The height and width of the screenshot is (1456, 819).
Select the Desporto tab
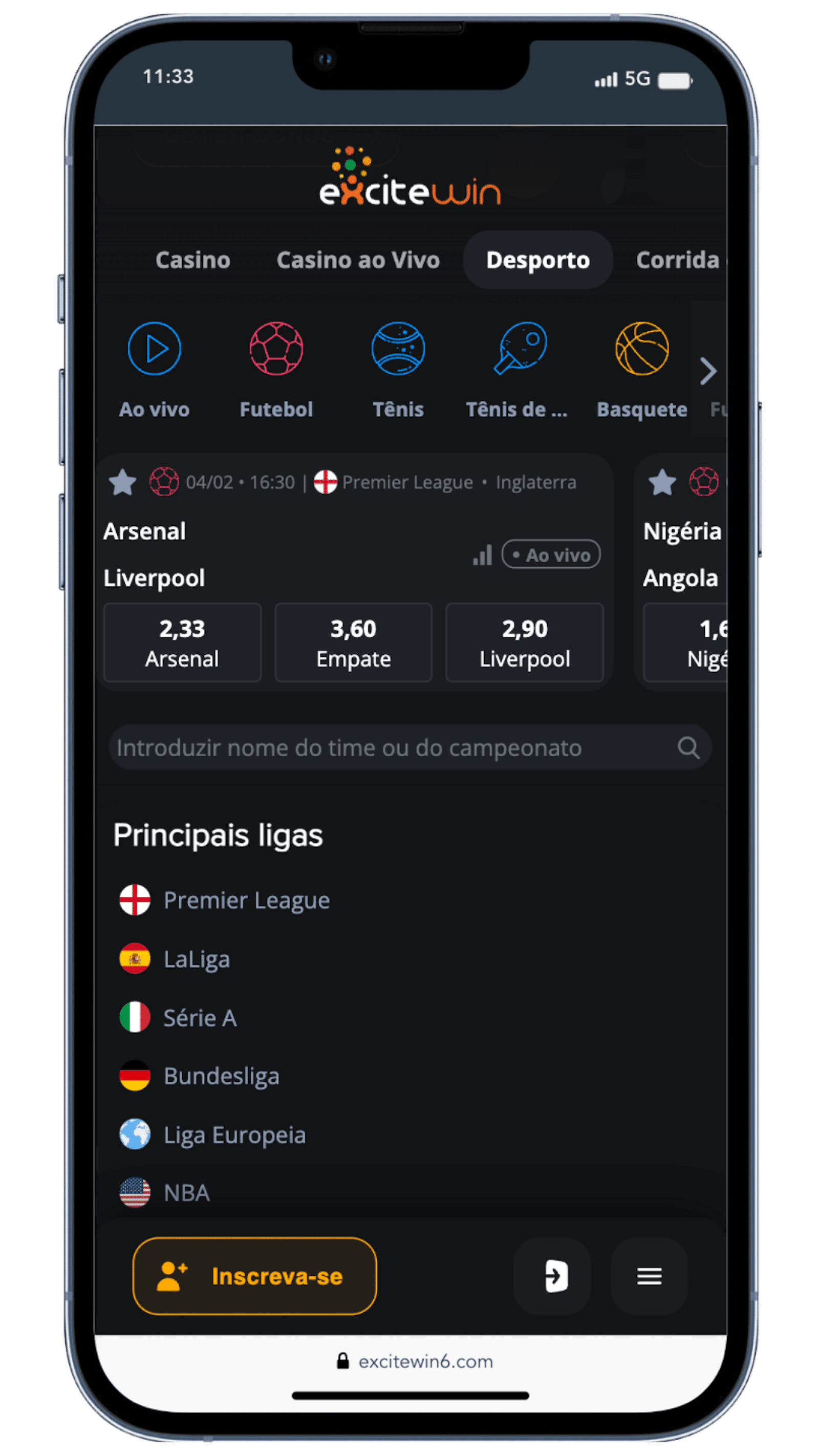pos(537,260)
